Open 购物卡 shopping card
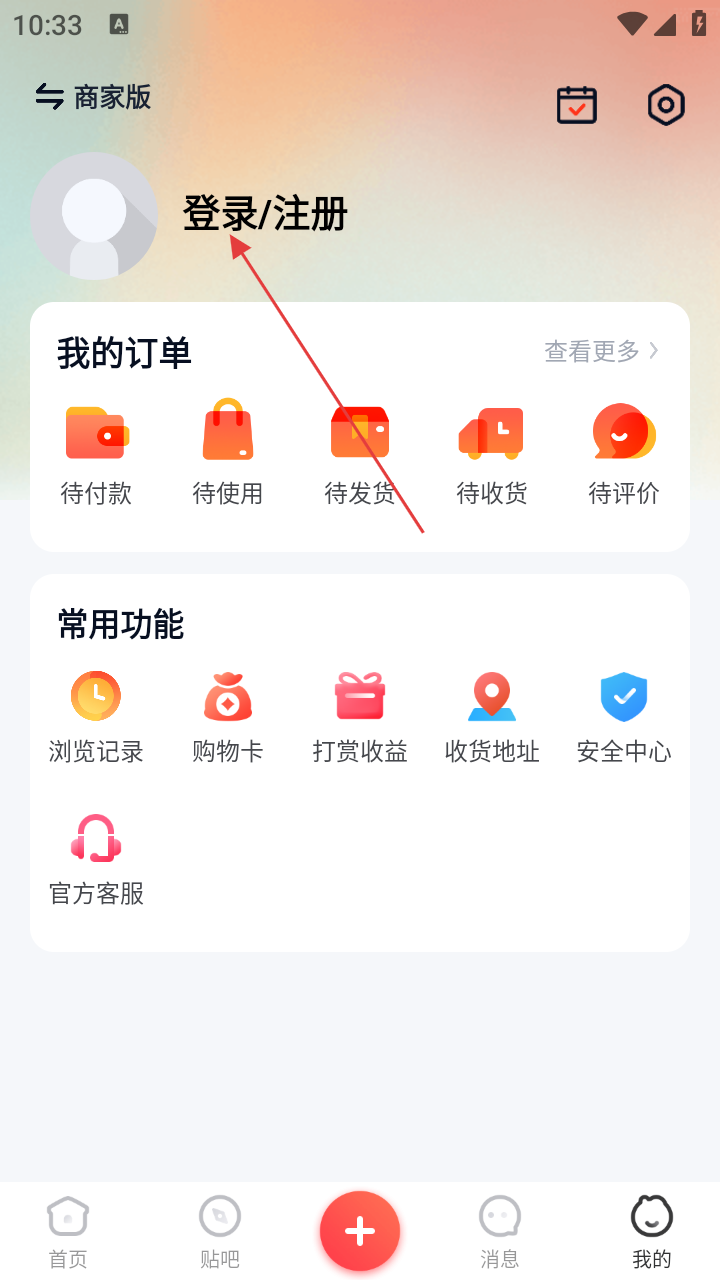Screen dimensions: 720x1280 coord(228,716)
